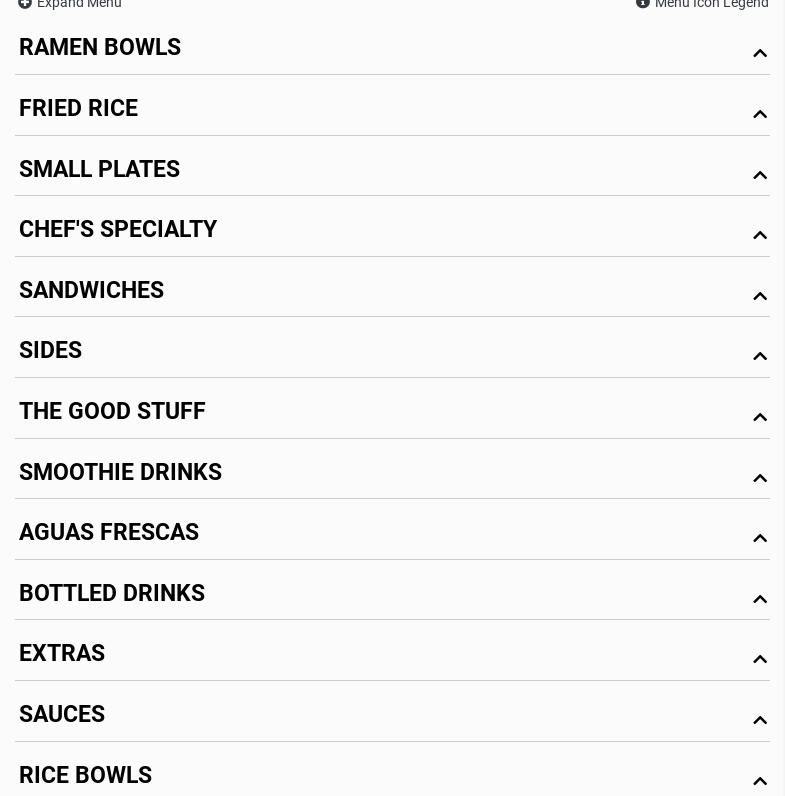
Task: Expand the Bottled Drinks section
Action: point(112,594)
